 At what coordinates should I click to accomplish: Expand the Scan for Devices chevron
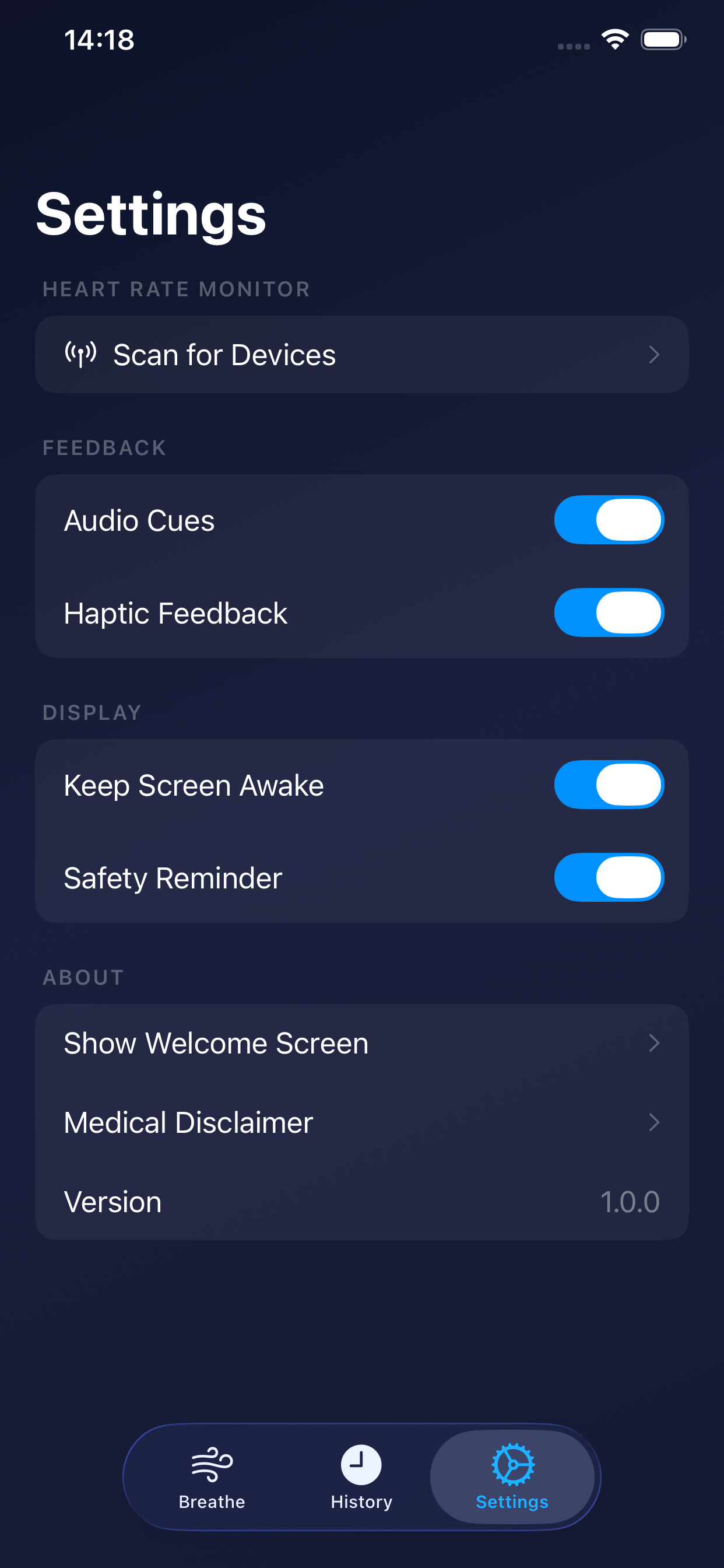(654, 354)
